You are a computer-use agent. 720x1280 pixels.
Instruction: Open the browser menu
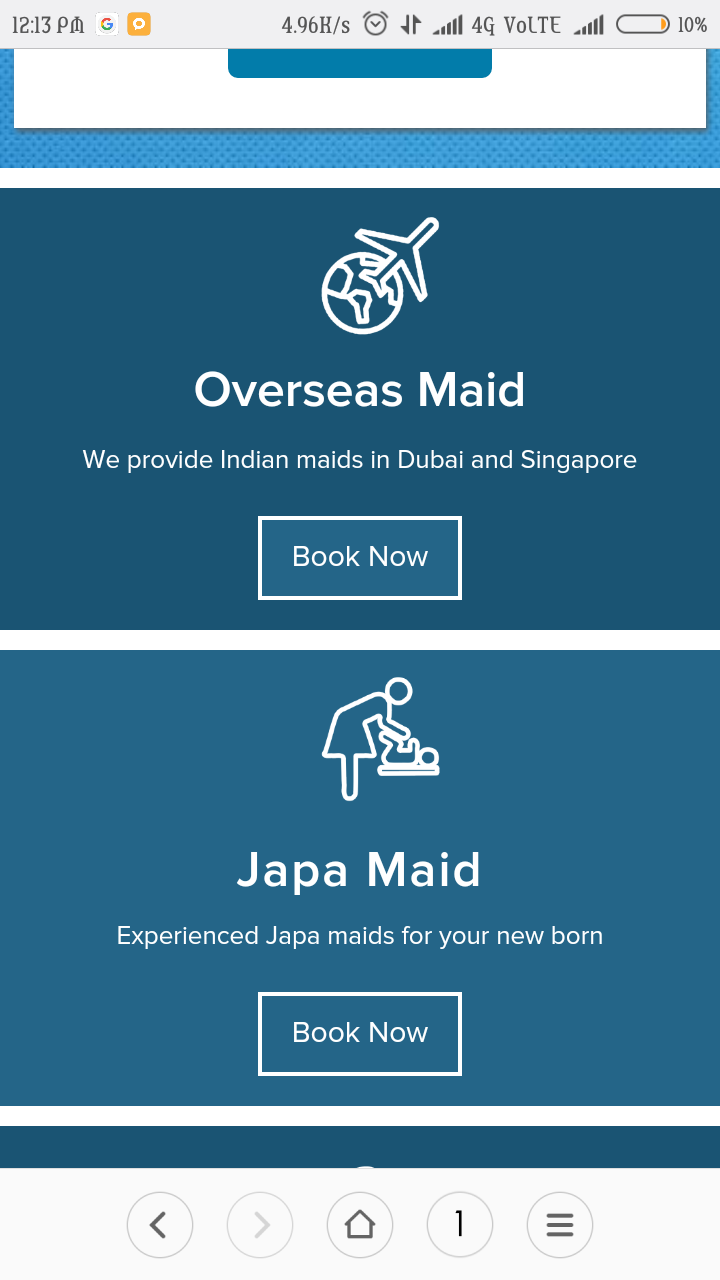pos(559,1223)
